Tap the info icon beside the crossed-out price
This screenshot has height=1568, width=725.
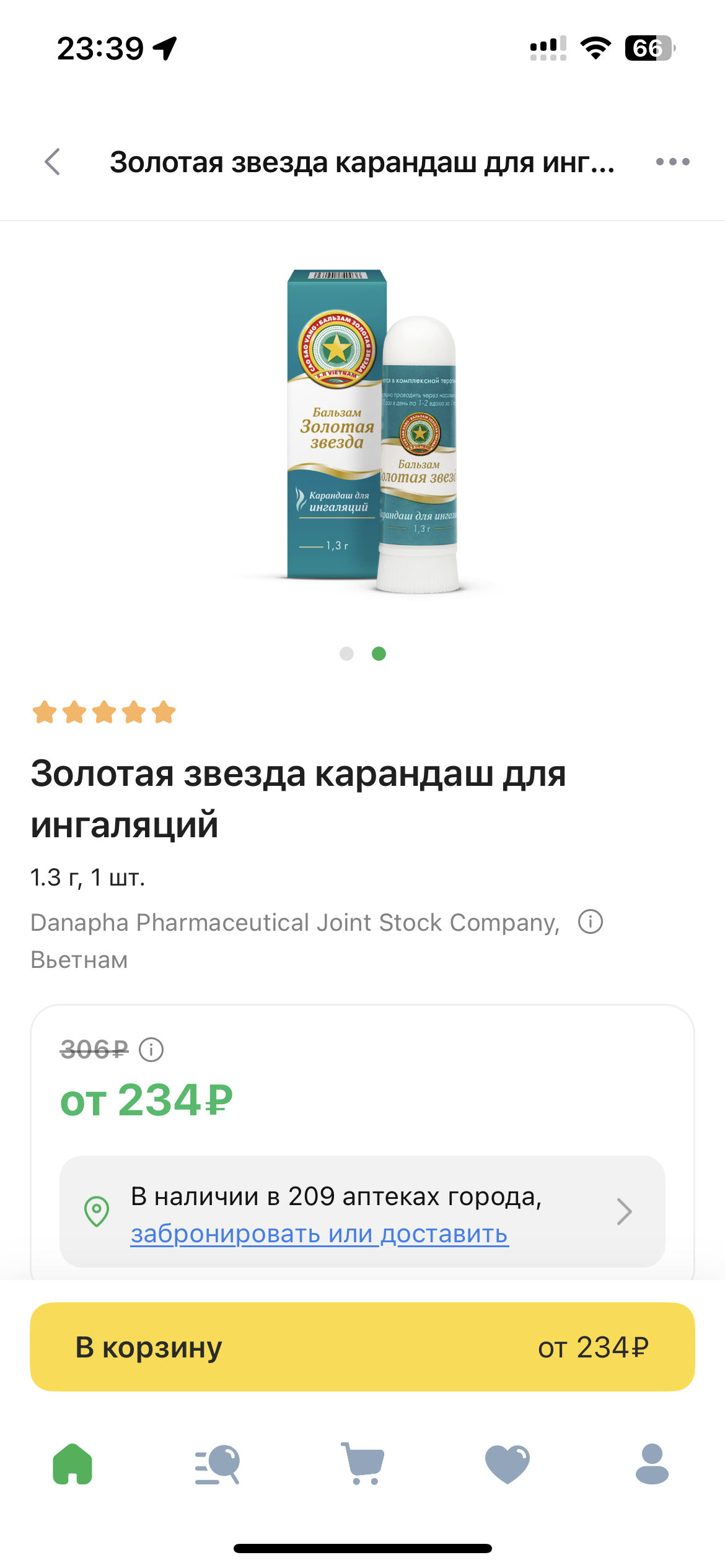click(x=151, y=1049)
